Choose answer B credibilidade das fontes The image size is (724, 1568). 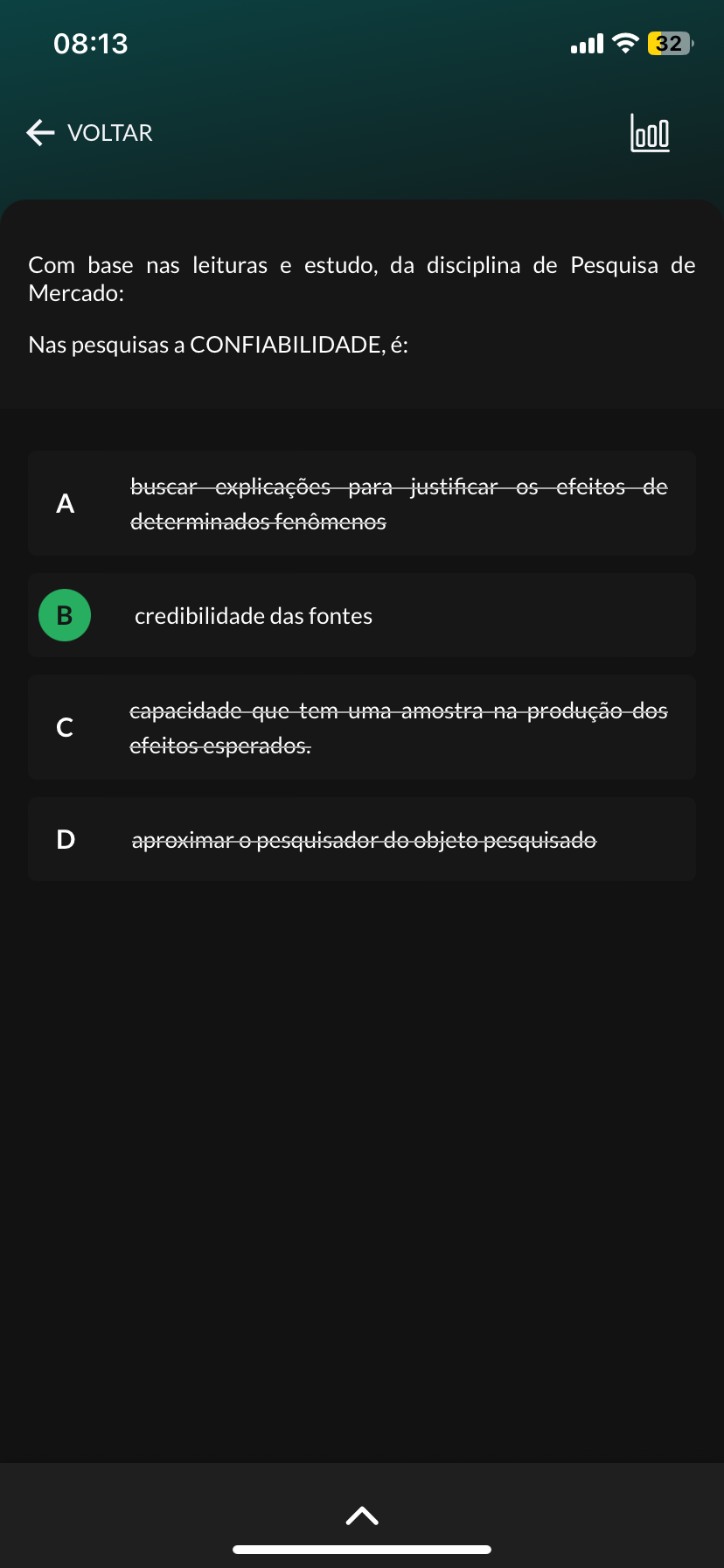pos(362,616)
